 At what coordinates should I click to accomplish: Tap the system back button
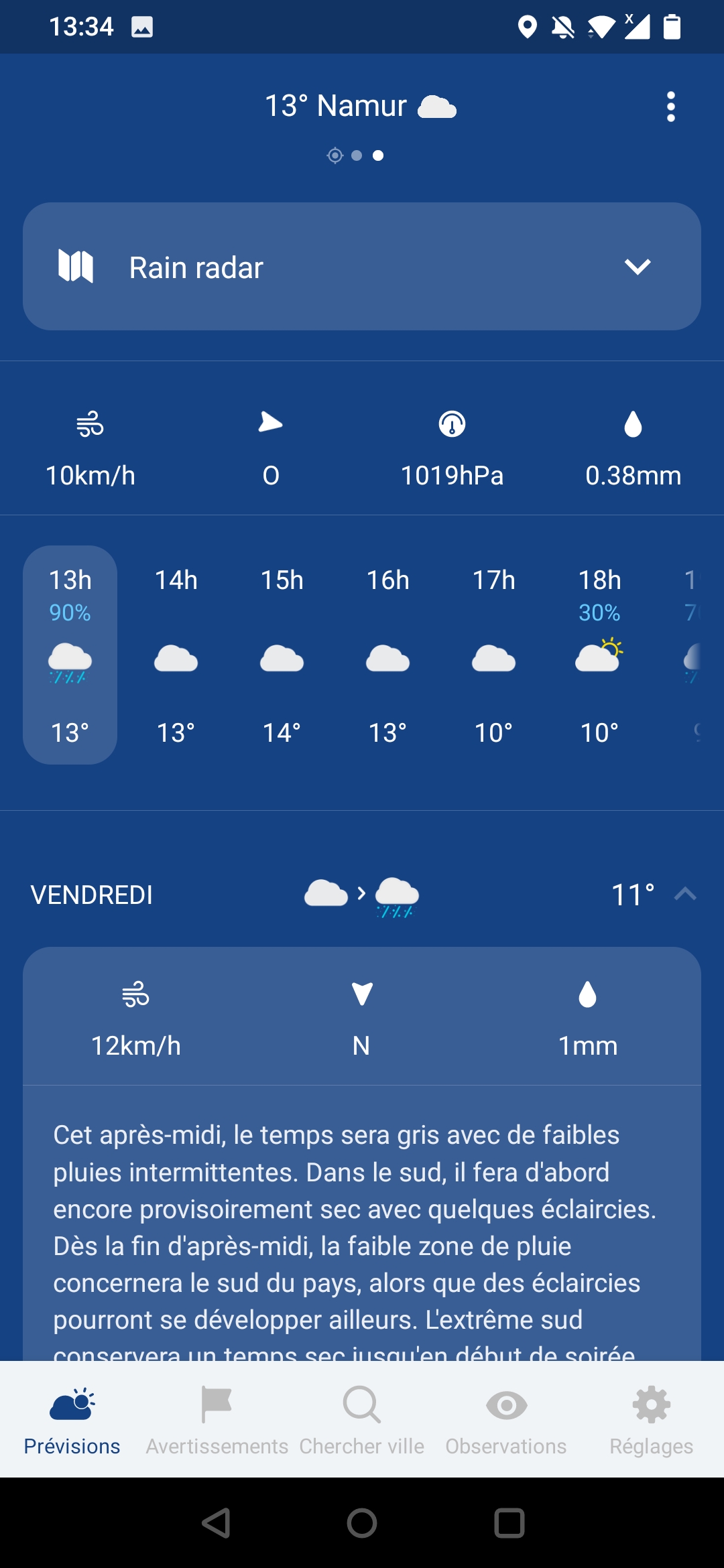click(217, 1523)
